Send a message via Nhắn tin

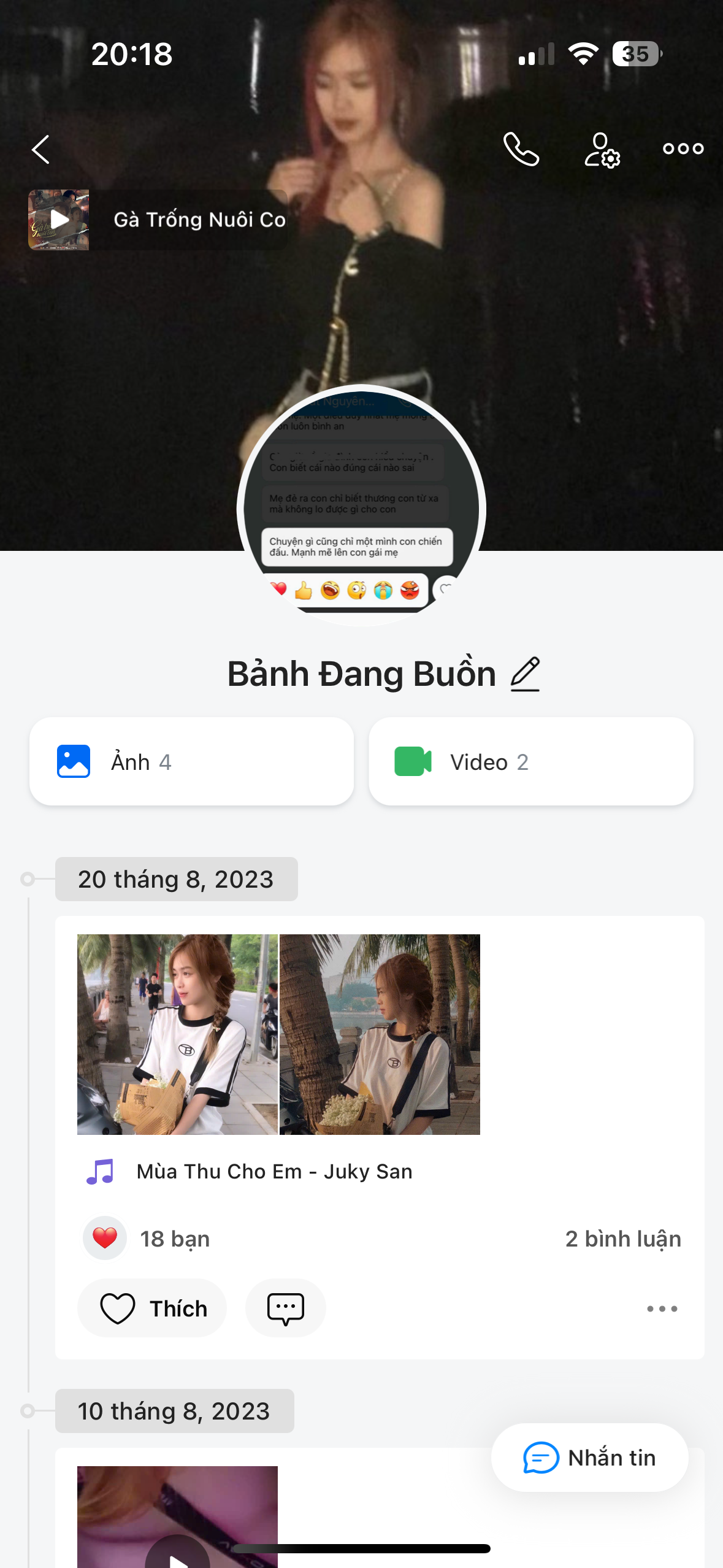tap(589, 1458)
